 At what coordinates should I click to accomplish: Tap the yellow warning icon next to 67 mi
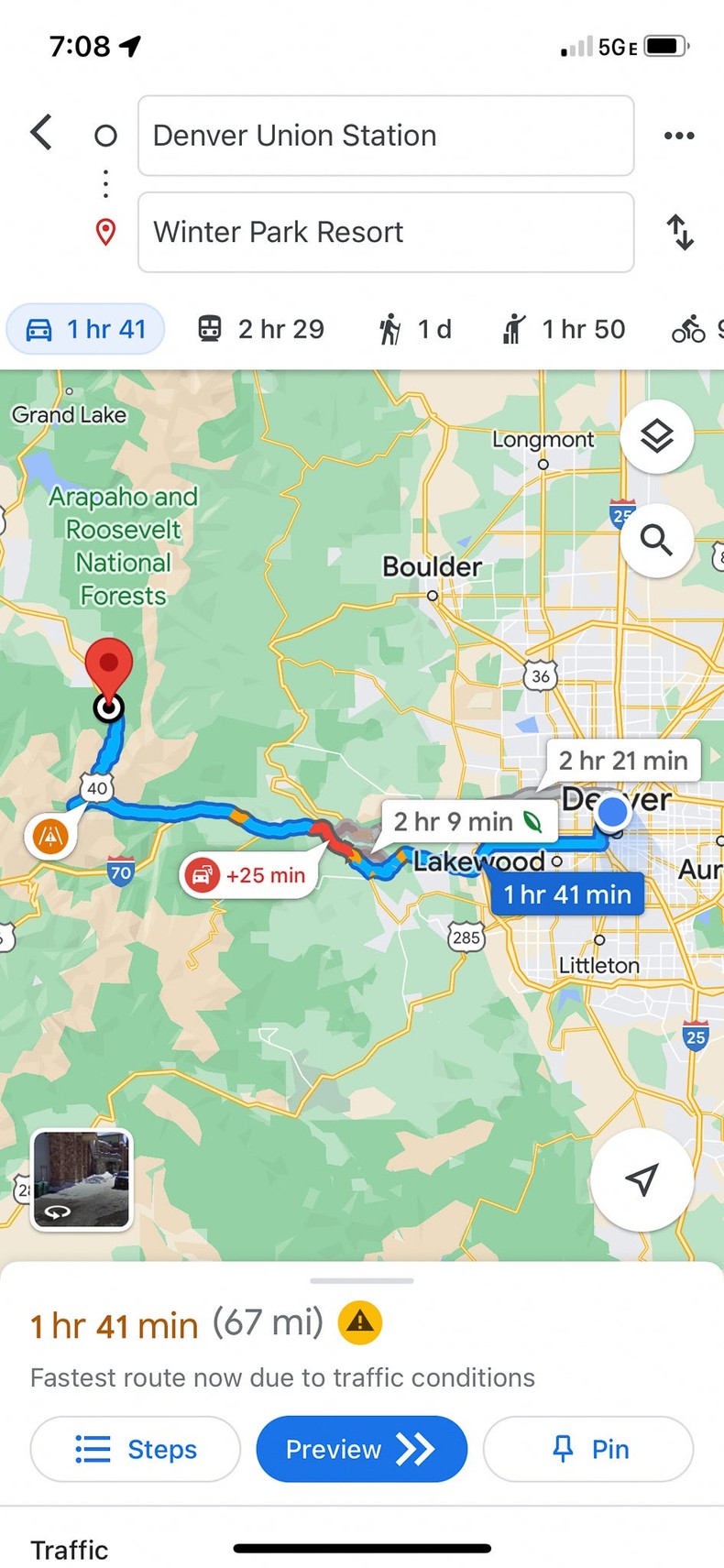[x=359, y=1322]
